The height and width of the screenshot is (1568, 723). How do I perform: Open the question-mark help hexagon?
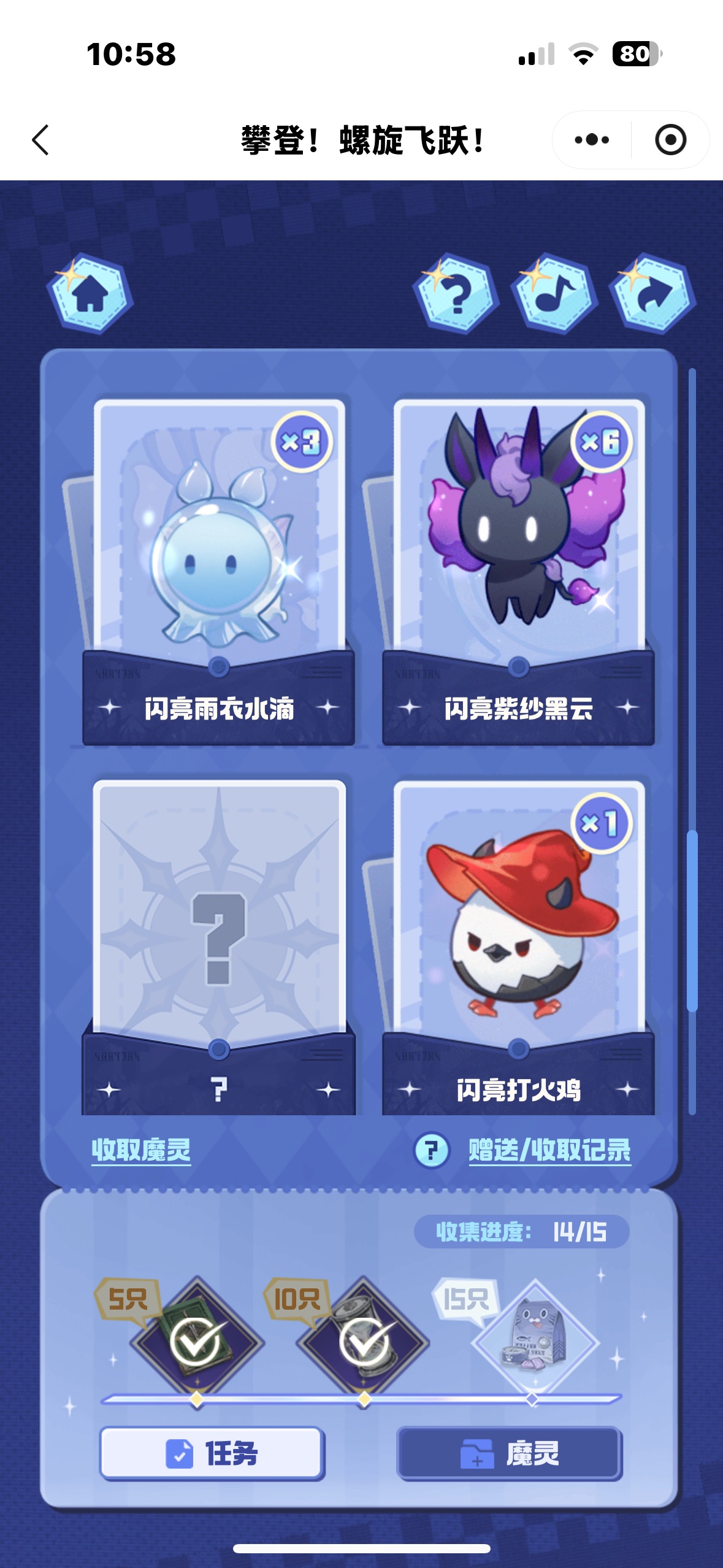click(456, 294)
